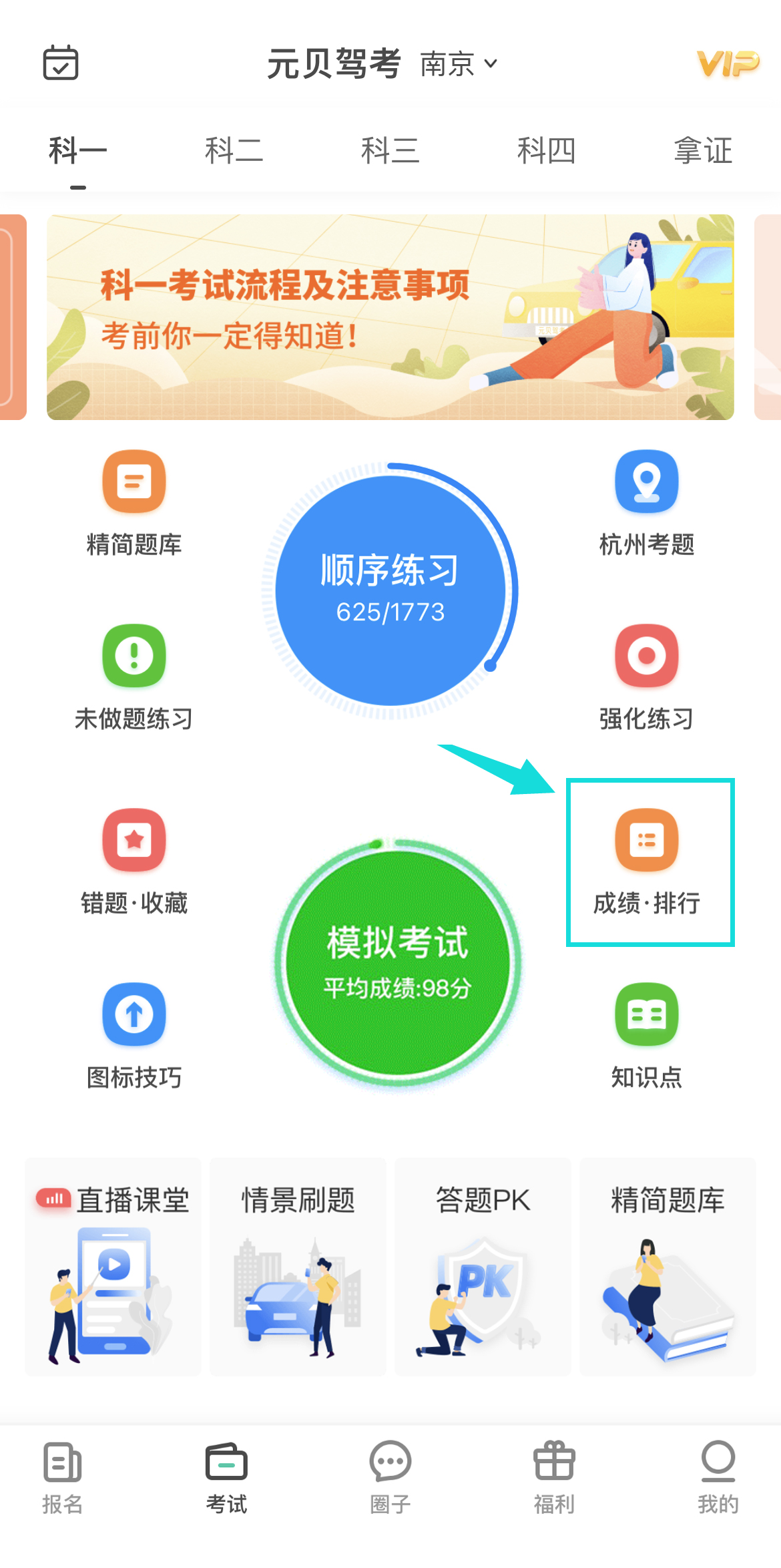Open the 直播课堂 card

pyautogui.click(x=113, y=1266)
